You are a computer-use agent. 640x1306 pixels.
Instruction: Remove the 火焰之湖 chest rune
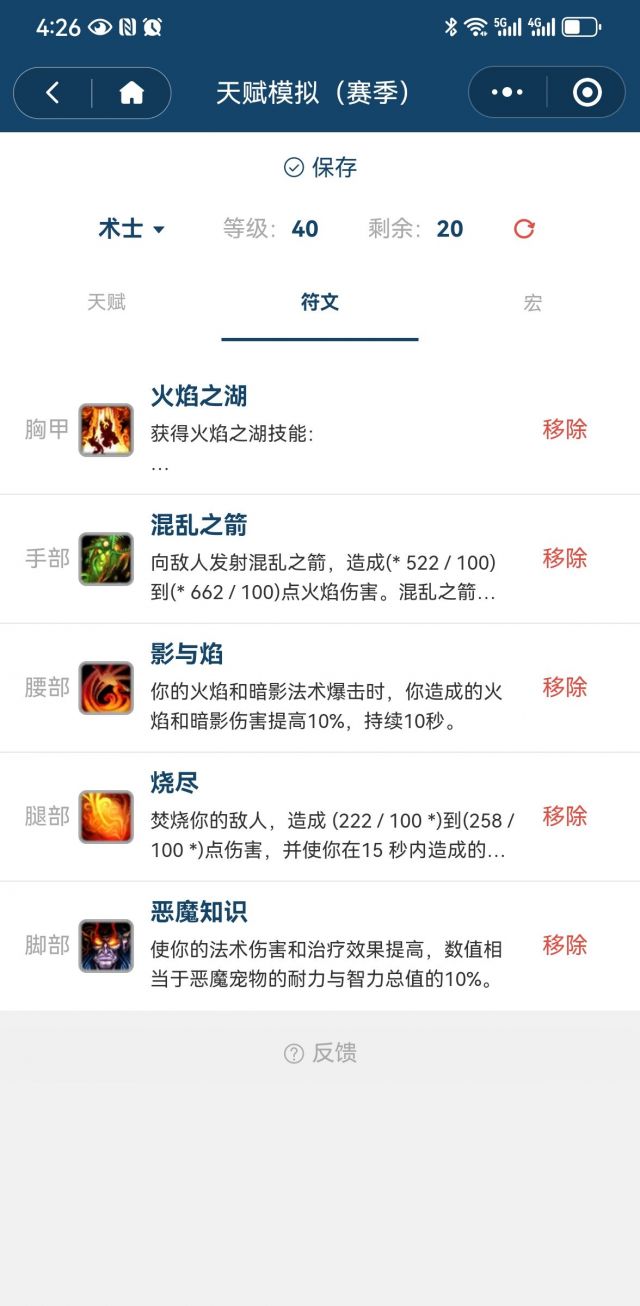pyautogui.click(x=564, y=429)
